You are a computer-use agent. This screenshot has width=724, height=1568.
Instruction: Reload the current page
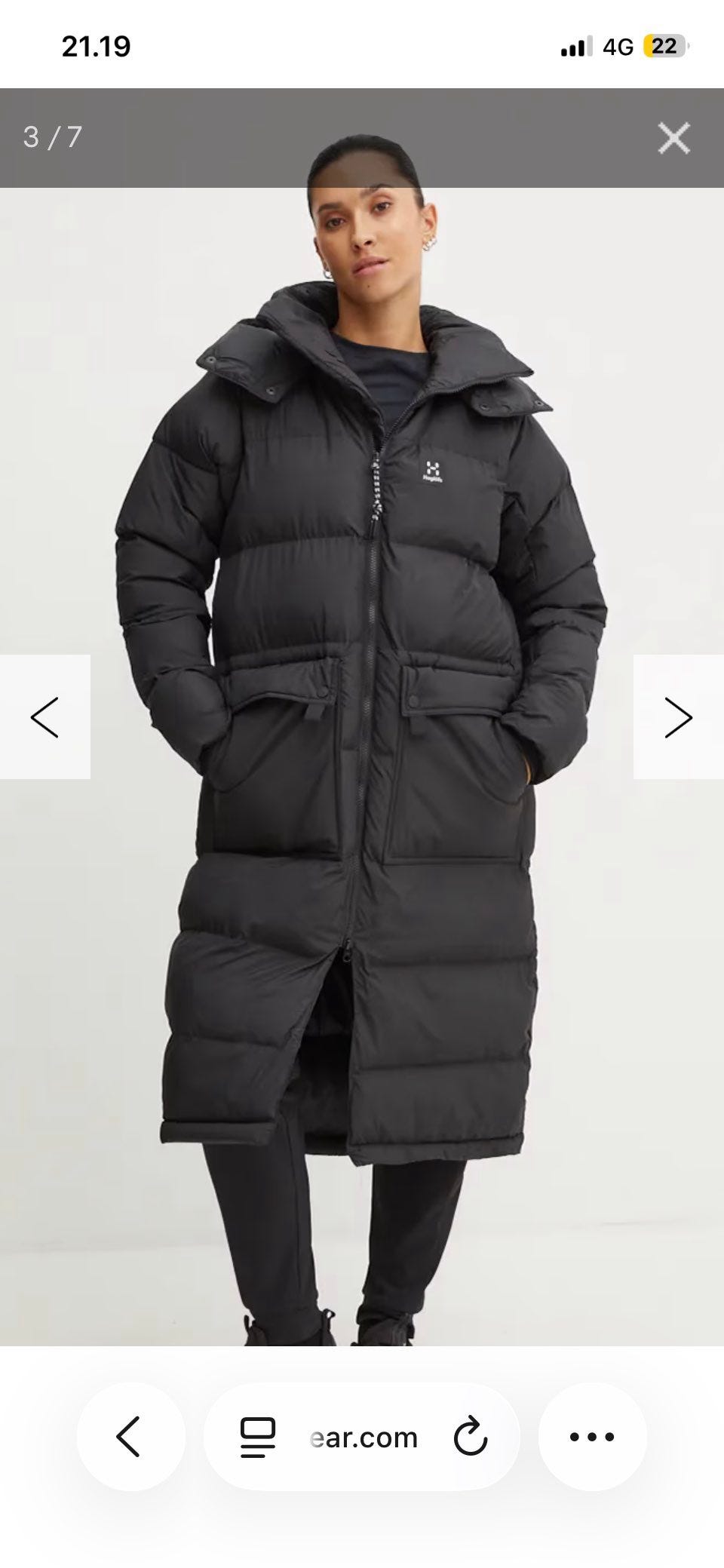[x=471, y=1437]
